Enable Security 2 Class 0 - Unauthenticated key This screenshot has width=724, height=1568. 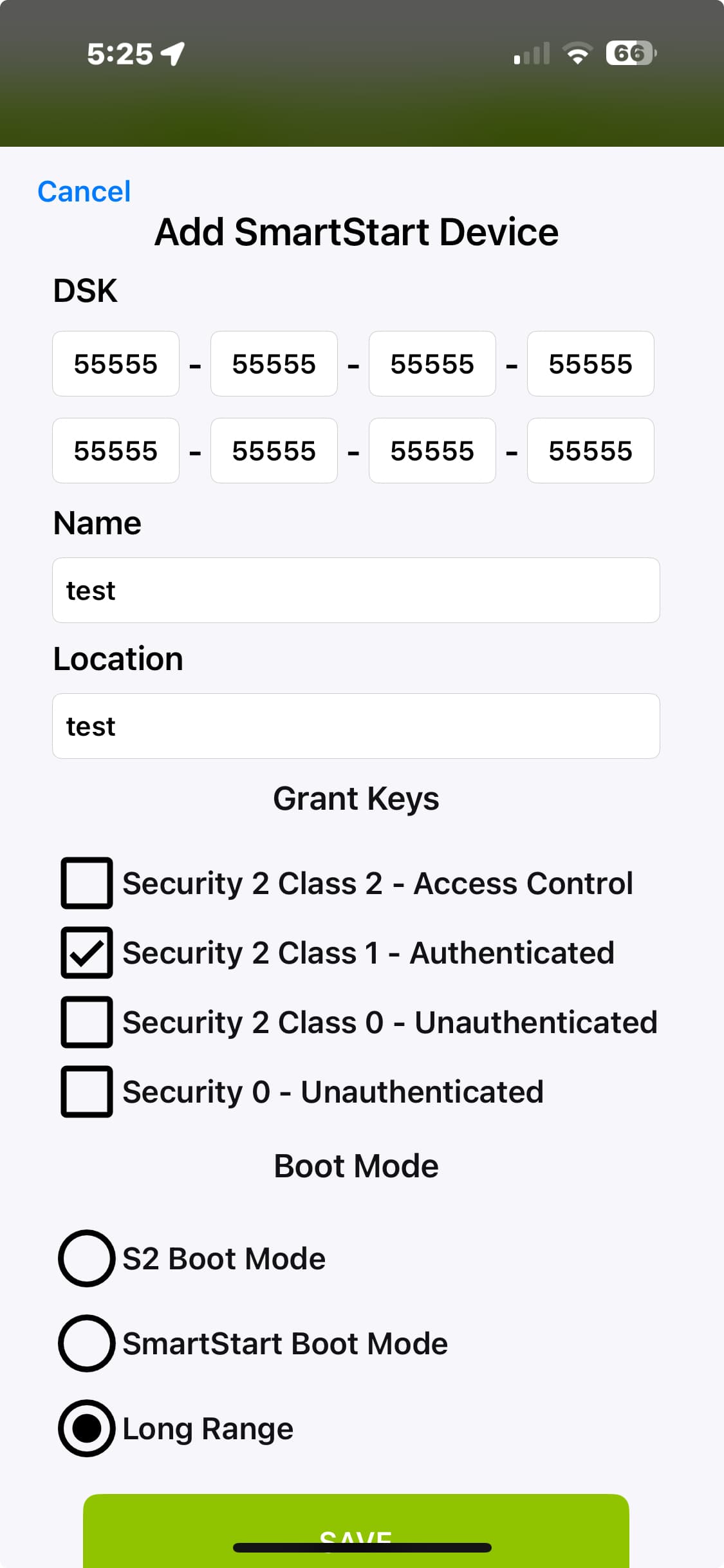pyautogui.click(x=87, y=1022)
